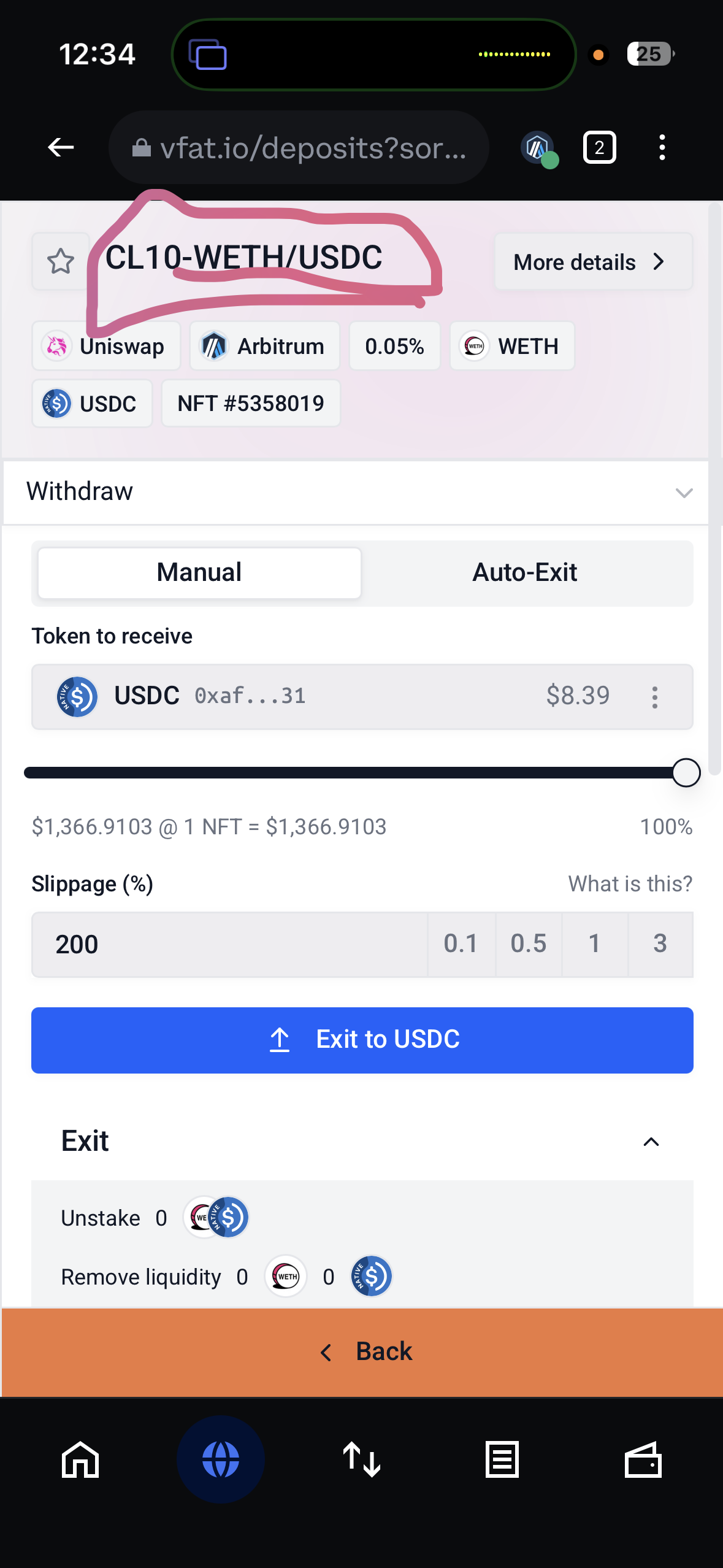Image resolution: width=723 pixels, height=1568 pixels.
Task: Open the browser overflow menu
Action: (662, 148)
